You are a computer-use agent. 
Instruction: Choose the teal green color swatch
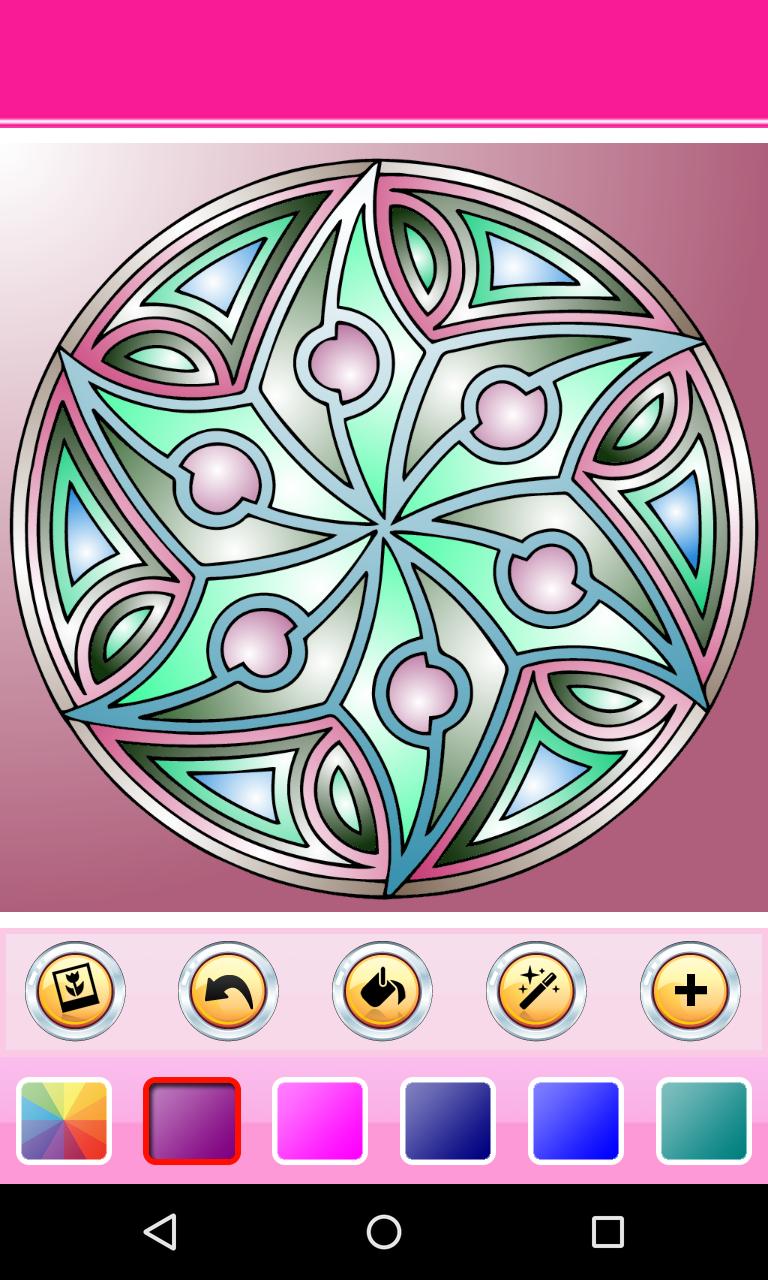coord(704,1121)
